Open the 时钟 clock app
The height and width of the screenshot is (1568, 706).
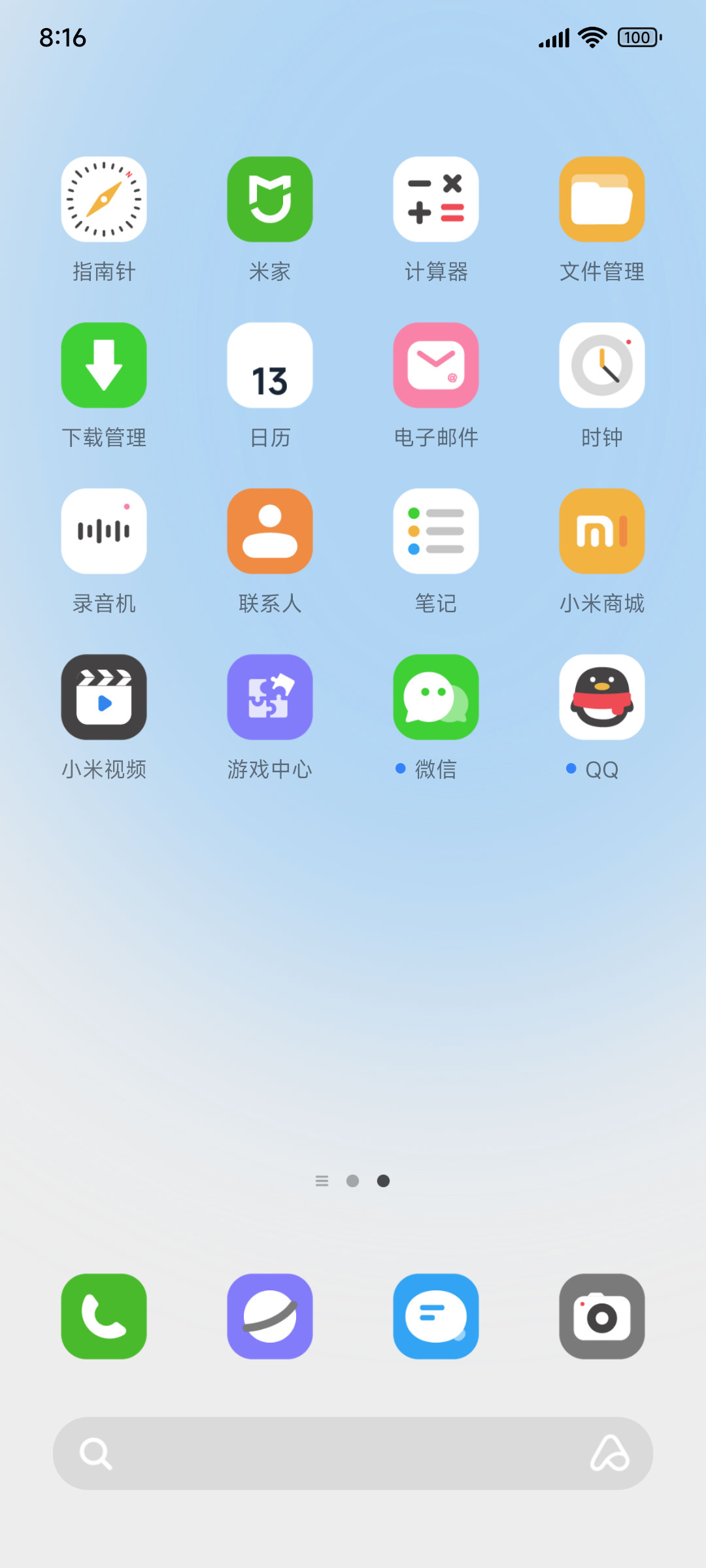[x=602, y=365]
